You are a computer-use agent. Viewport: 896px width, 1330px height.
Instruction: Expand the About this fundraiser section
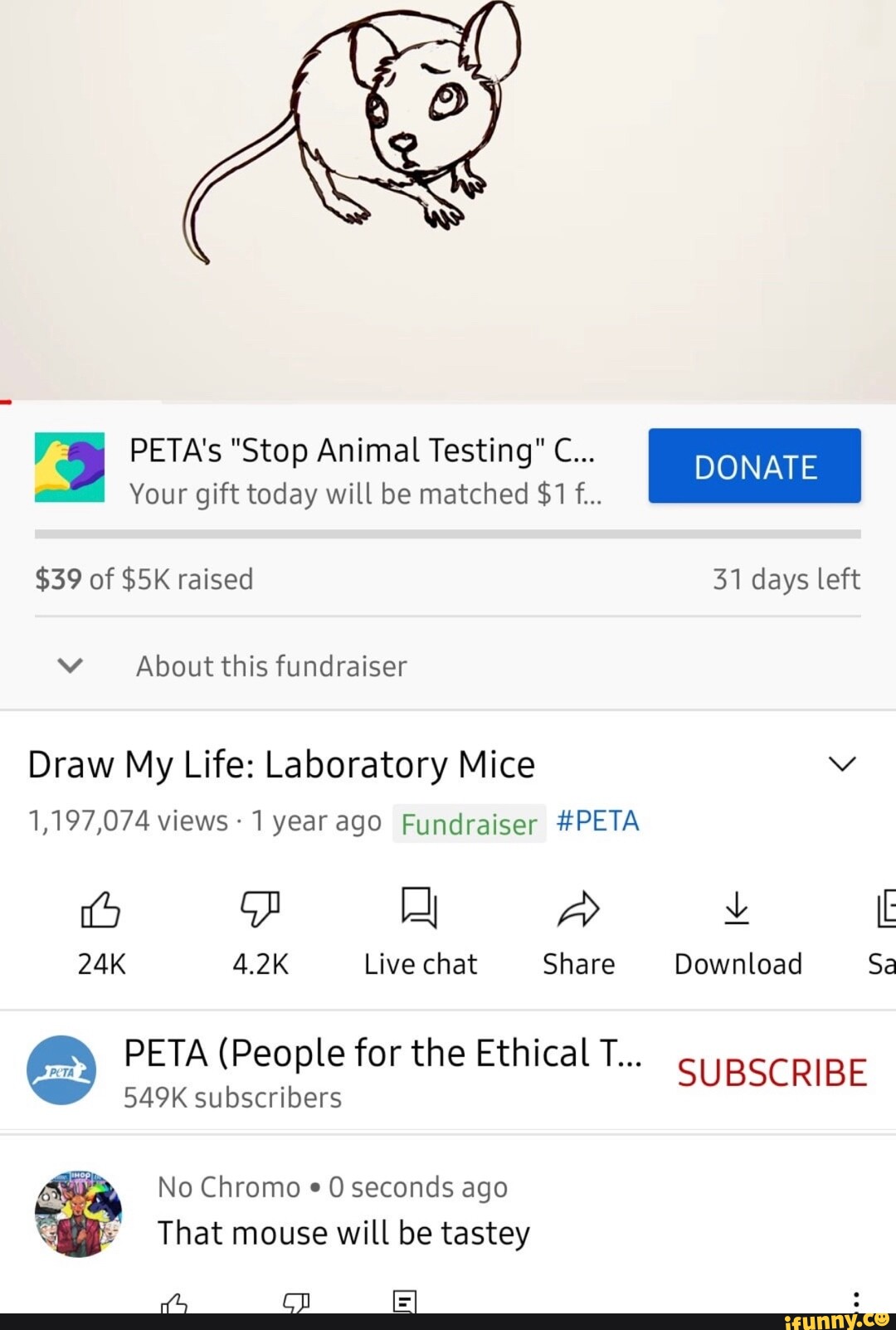pyautogui.click(x=71, y=665)
